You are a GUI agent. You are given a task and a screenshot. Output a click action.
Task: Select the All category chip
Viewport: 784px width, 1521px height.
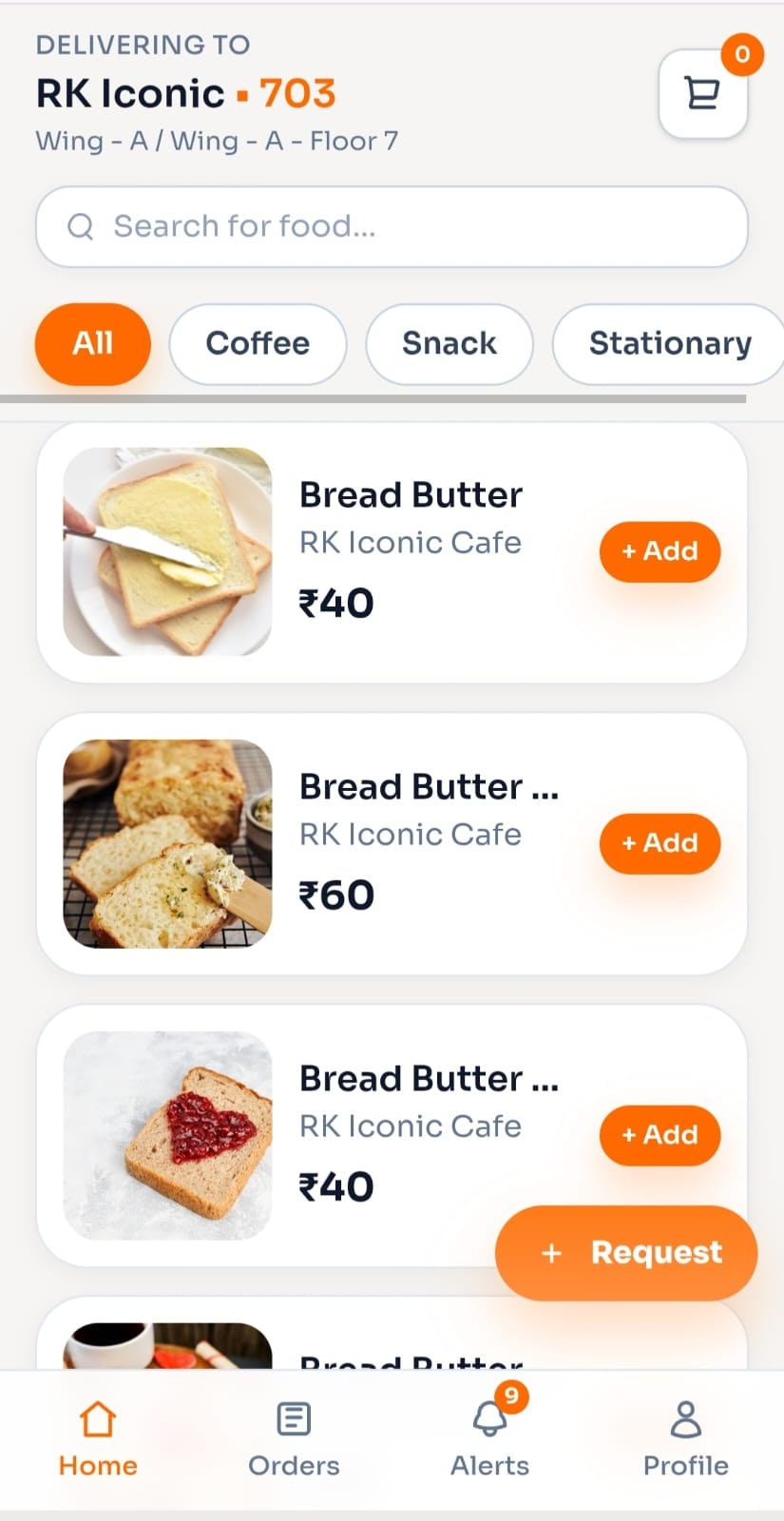pyautogui.click(x=93, y=343)
